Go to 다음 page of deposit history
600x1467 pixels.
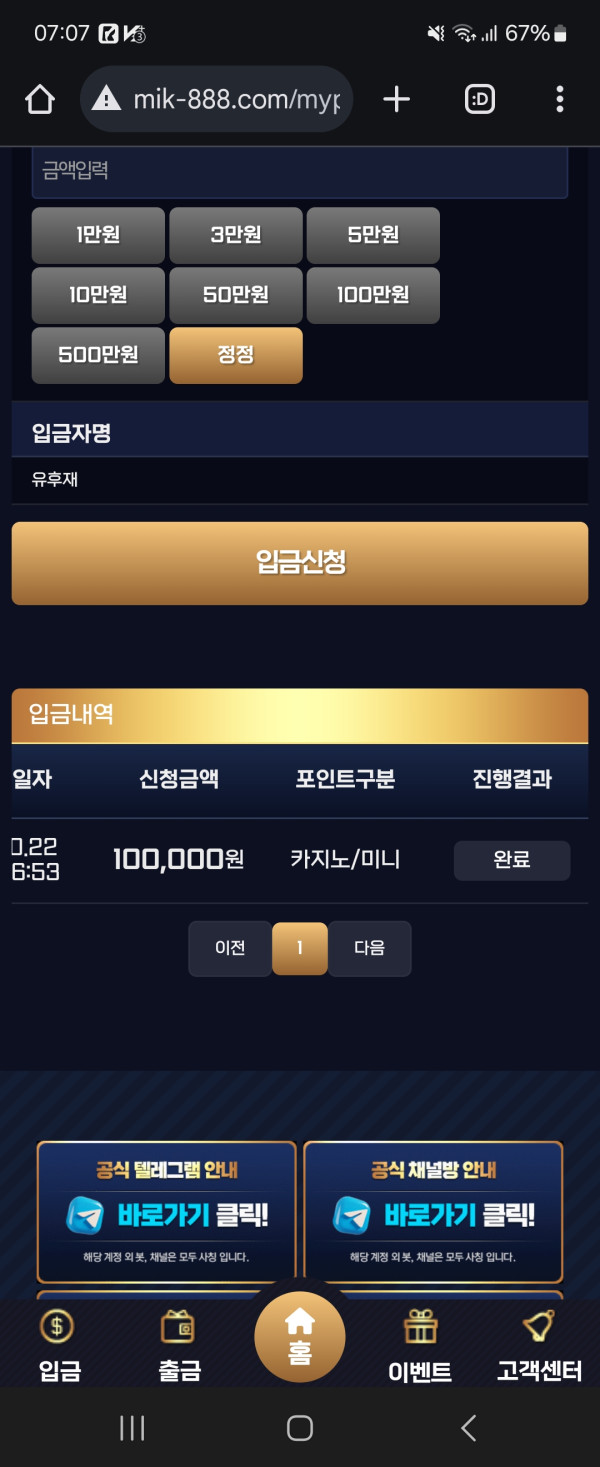369,948
